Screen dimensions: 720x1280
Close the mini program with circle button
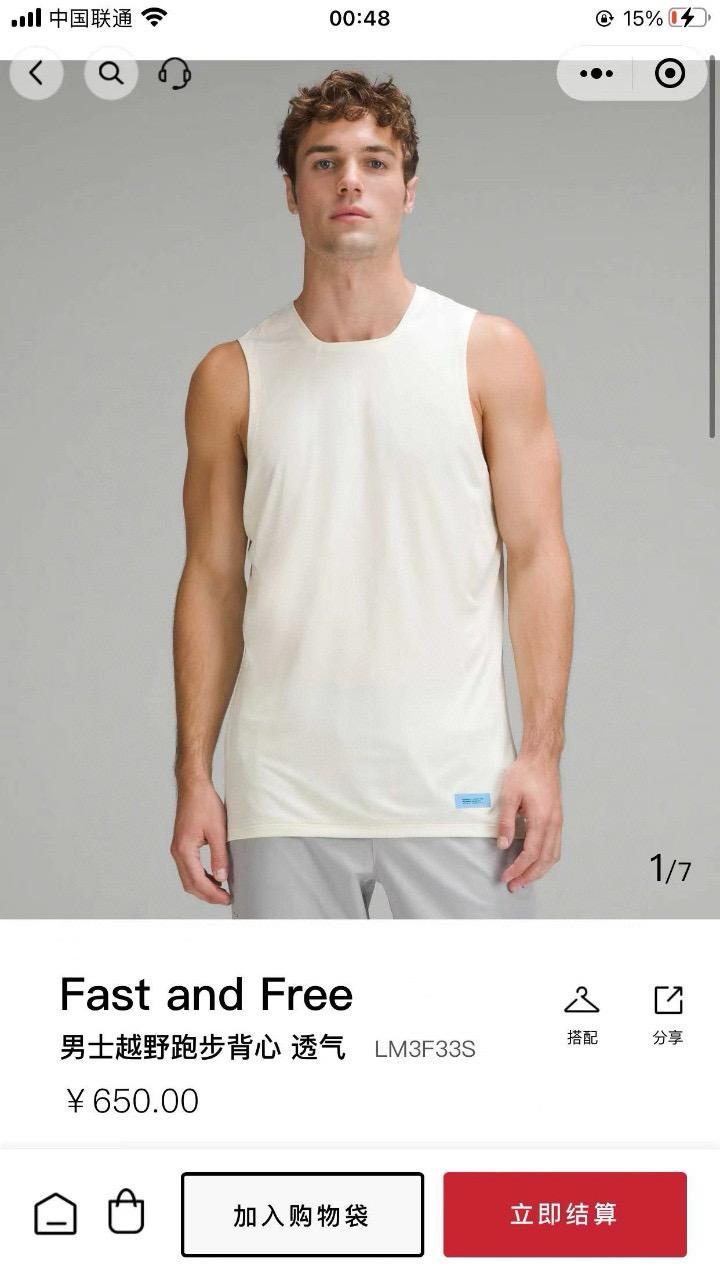coord(669,74)
